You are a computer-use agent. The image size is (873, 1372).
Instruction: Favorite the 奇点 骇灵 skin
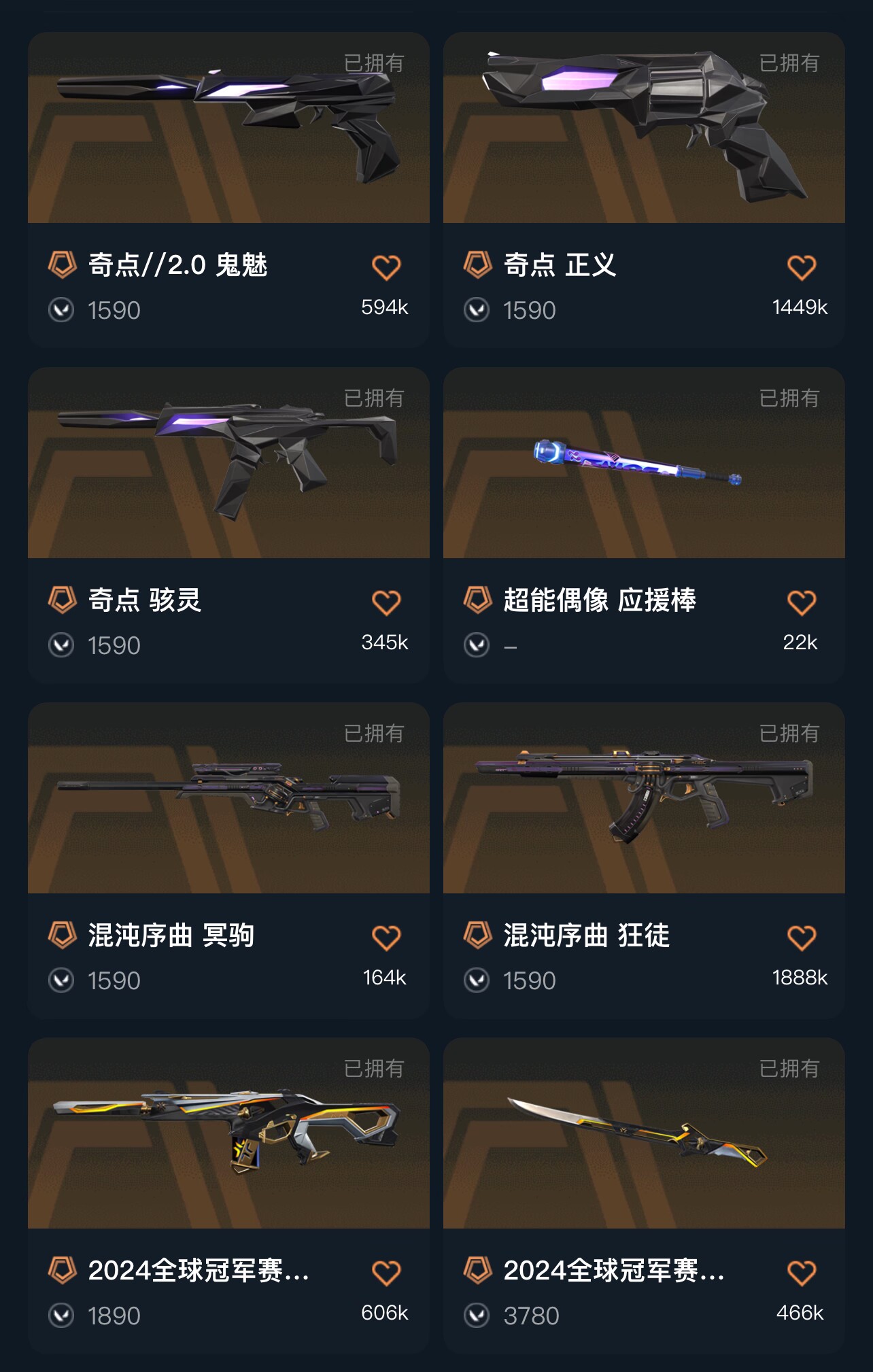[386, 602]
